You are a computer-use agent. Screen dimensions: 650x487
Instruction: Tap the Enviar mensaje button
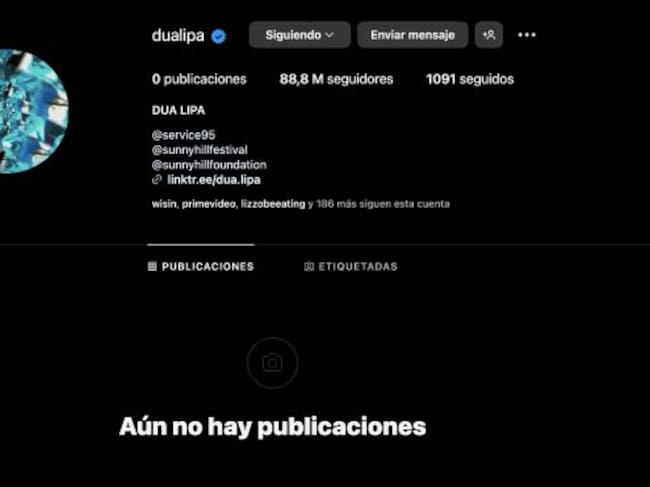pyautogui.click(x=411, y=35)
